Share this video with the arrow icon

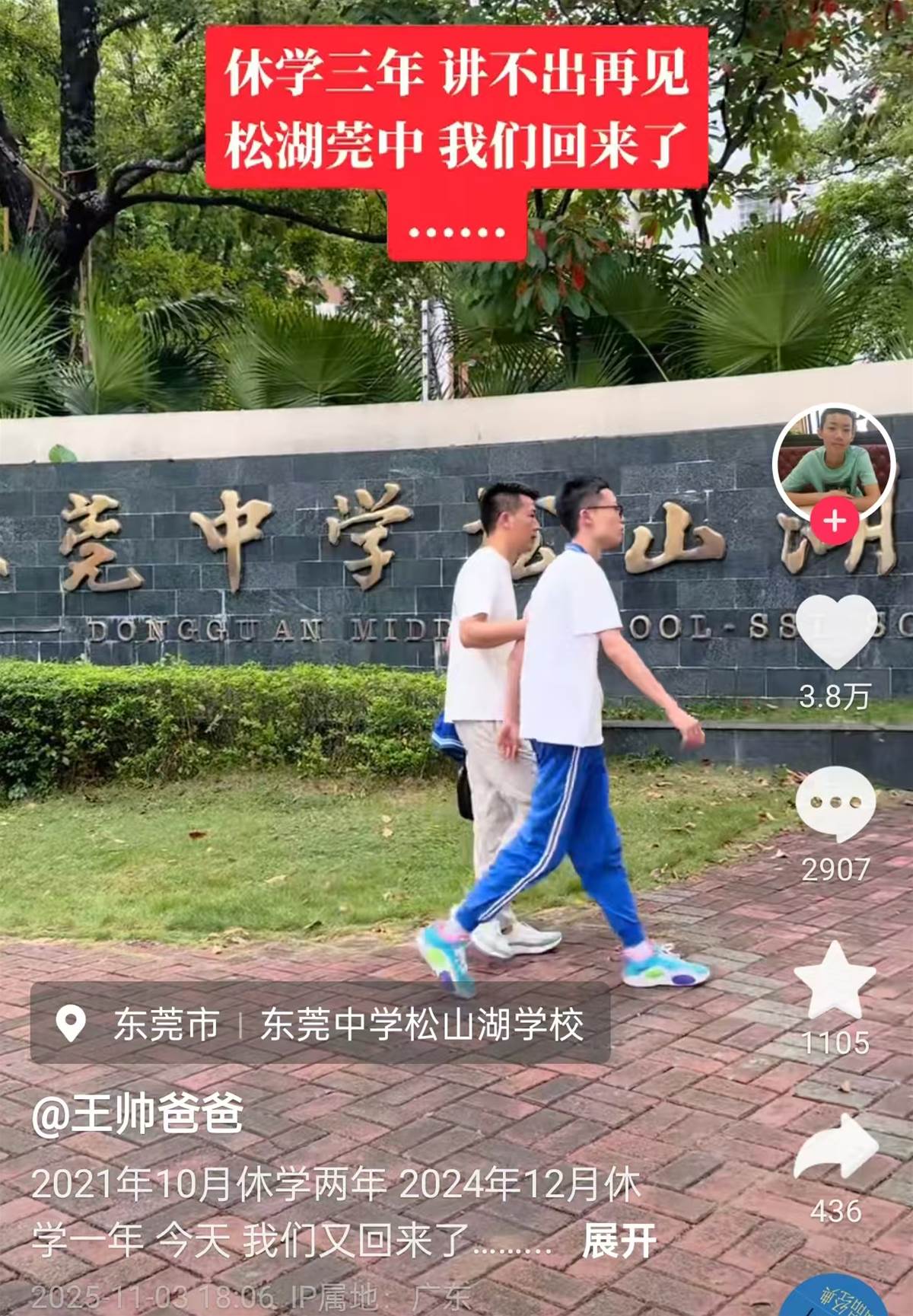click(835, 1148)
